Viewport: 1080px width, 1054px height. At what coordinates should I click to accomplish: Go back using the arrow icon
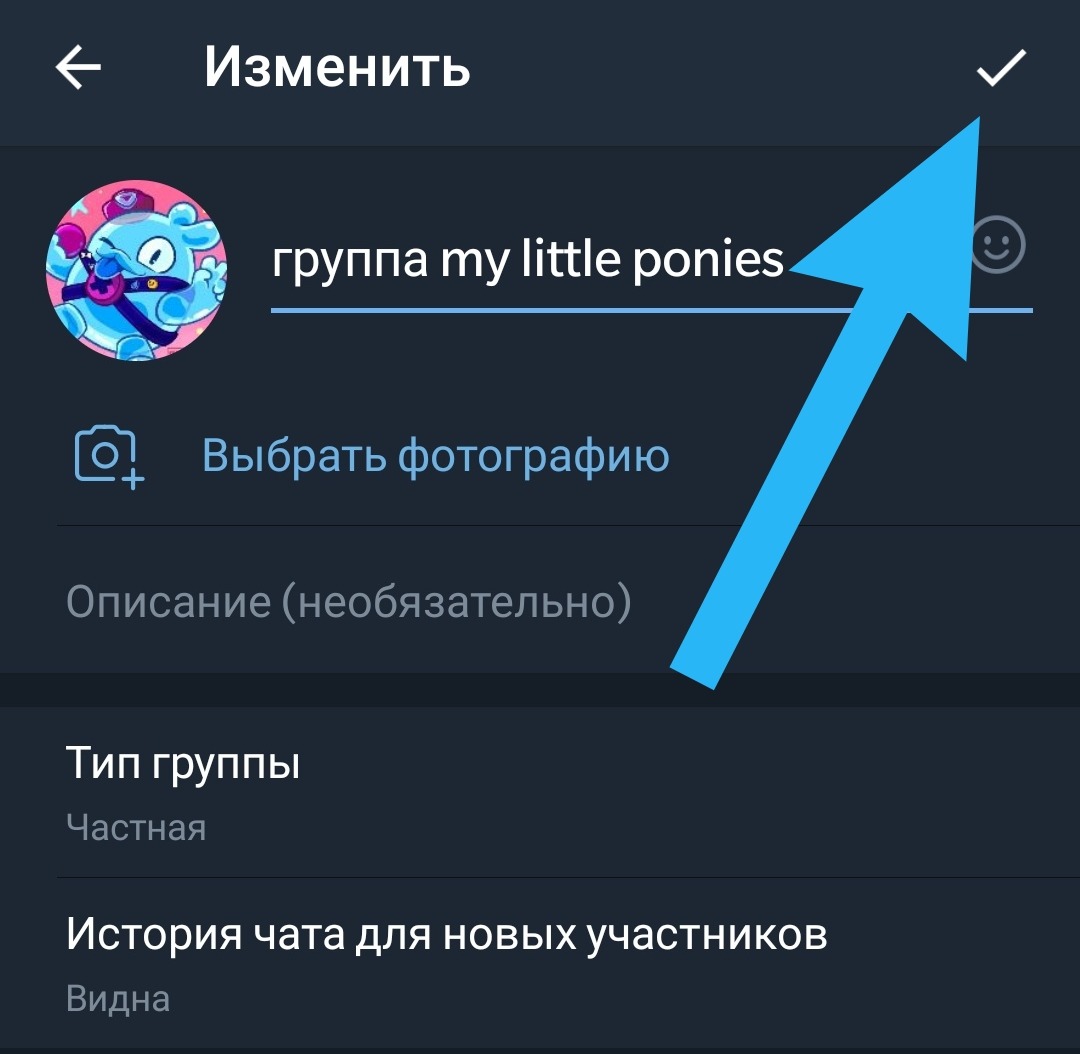click(78, 68)
